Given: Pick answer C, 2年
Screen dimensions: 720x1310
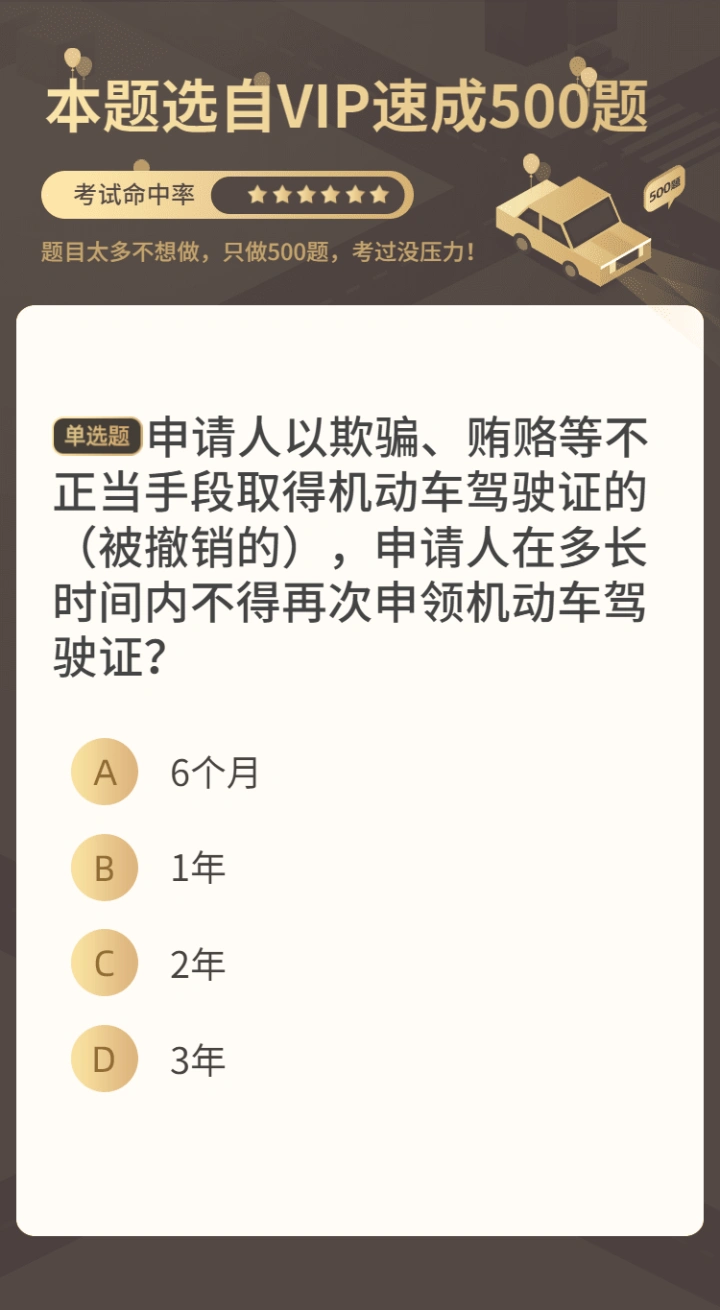Looking at the screenshot, I should 105,963.
